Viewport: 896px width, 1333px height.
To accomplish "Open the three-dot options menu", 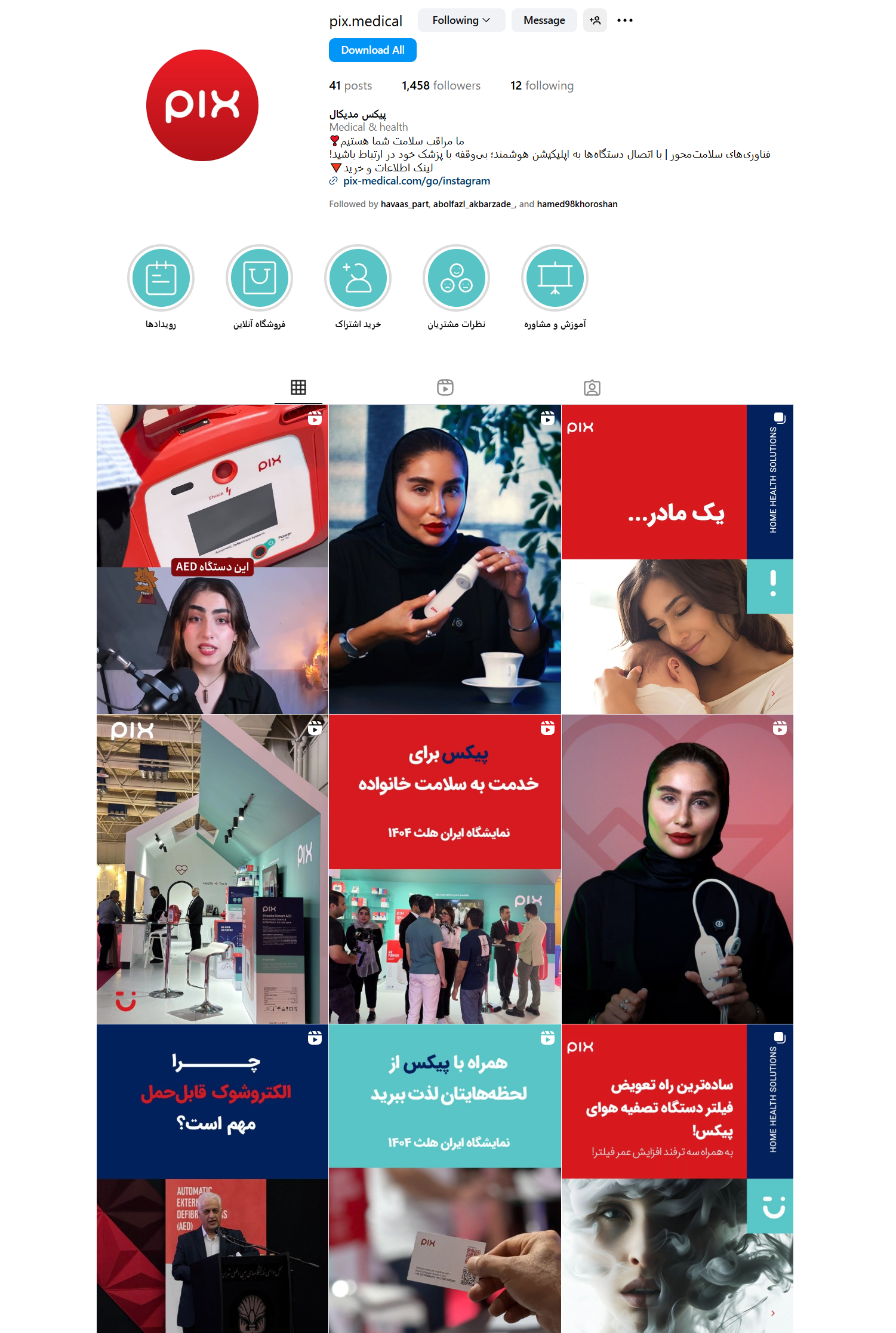I will click(624, 20).
